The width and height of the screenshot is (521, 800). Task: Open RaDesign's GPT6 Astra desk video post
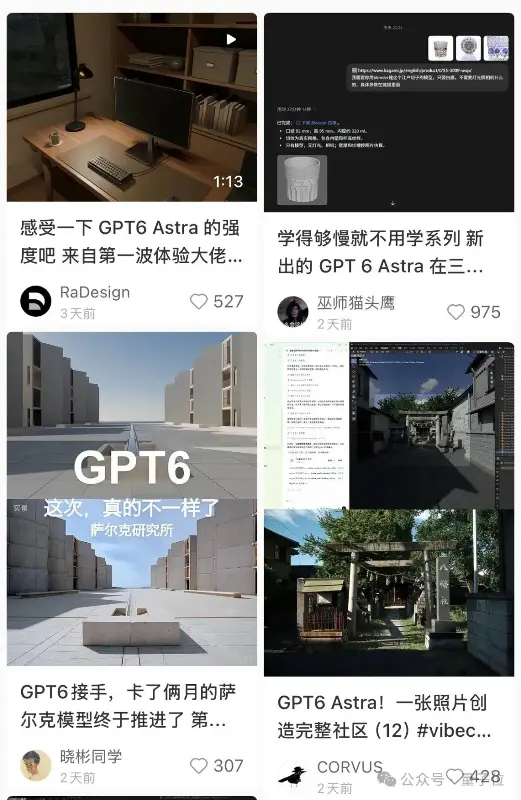pyautogui.click(x=132, y=108)
